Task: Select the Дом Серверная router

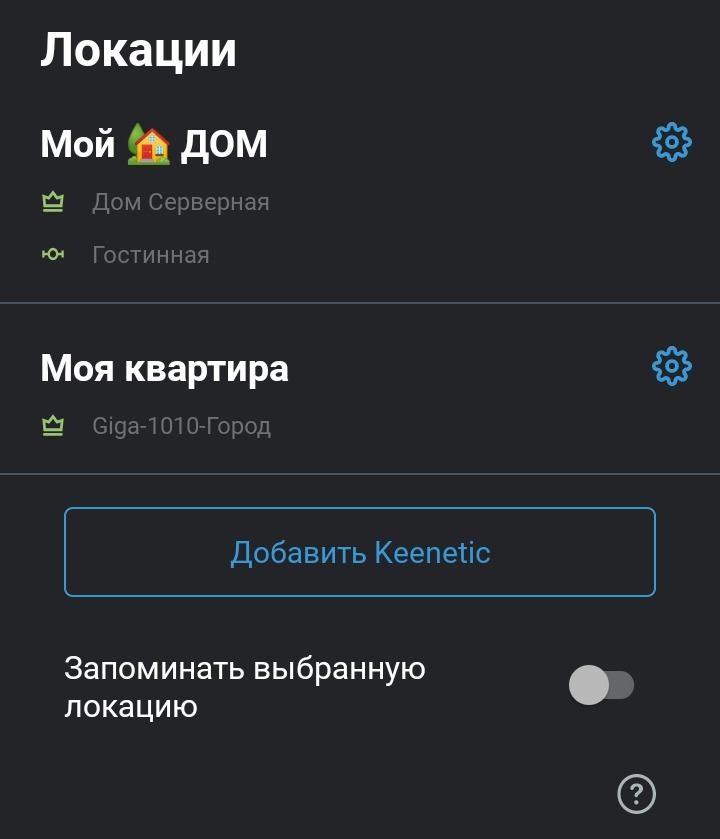Action: coord(180,203)
